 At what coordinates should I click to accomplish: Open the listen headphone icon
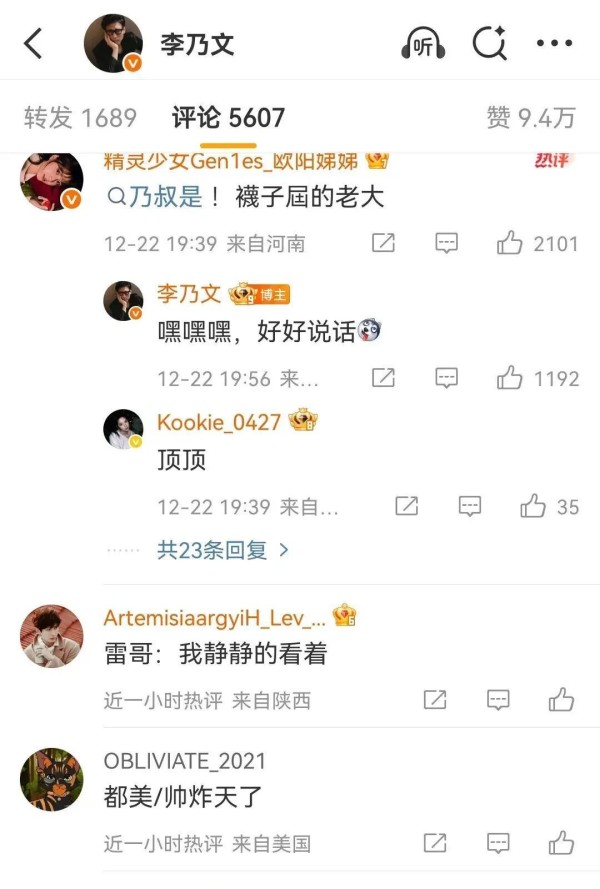click(423, 44)
